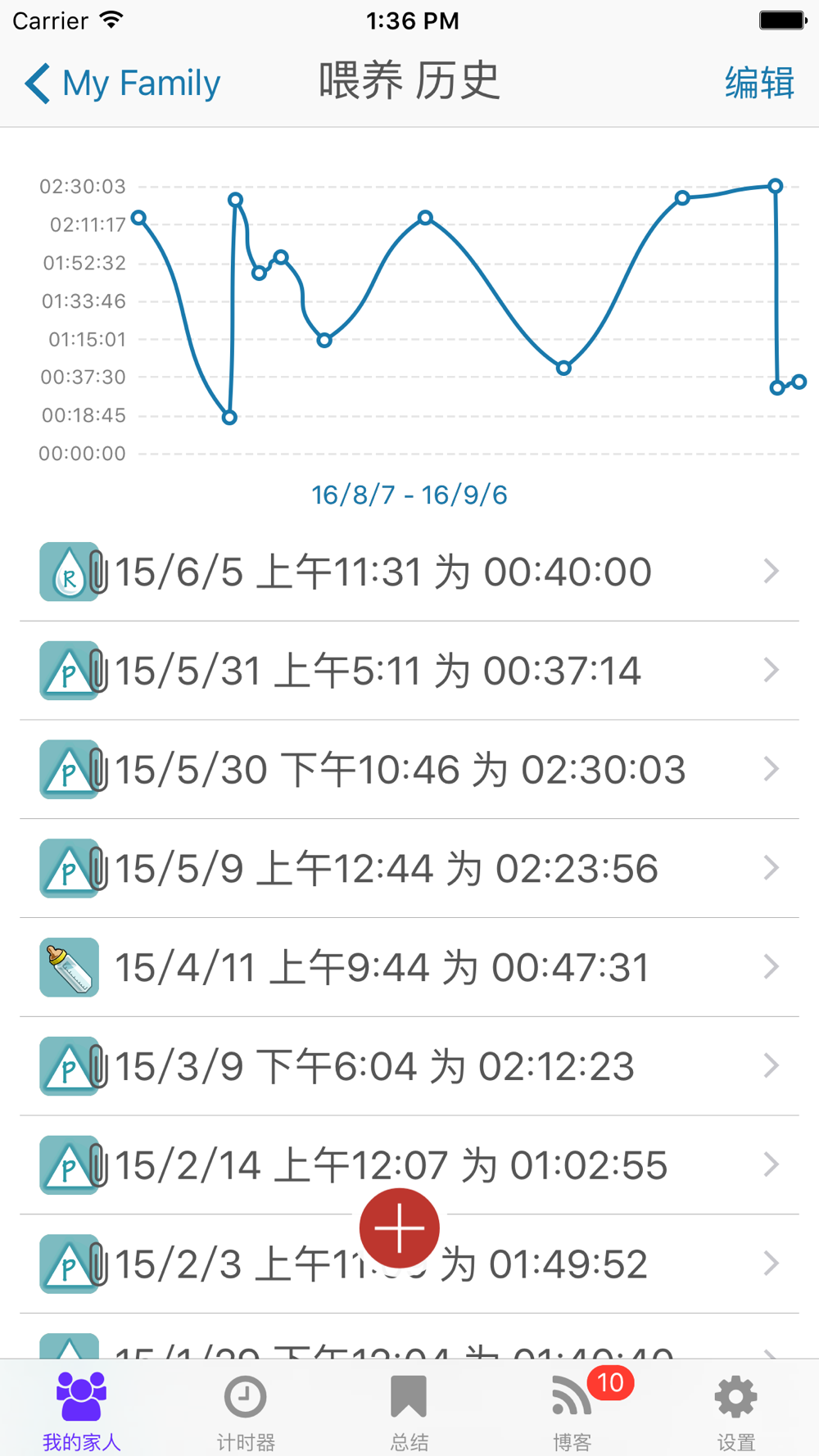Add a new feeding record

click(399, 1228)
